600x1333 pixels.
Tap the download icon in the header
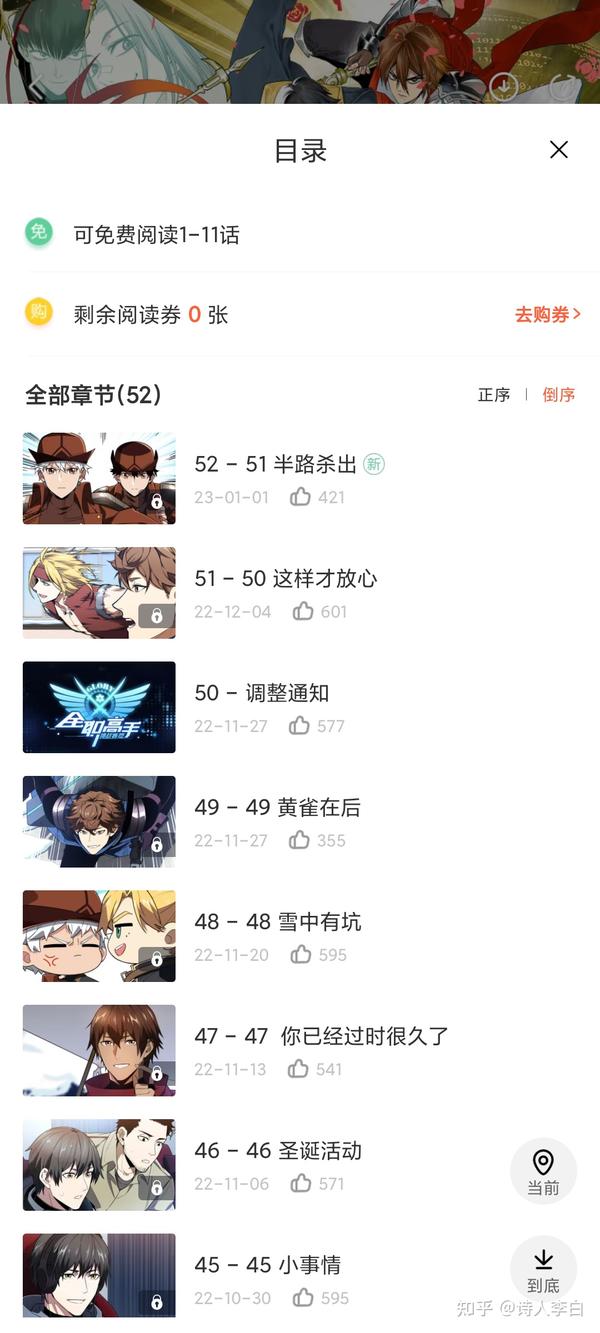pyautogui.click(x=503, y=87)
